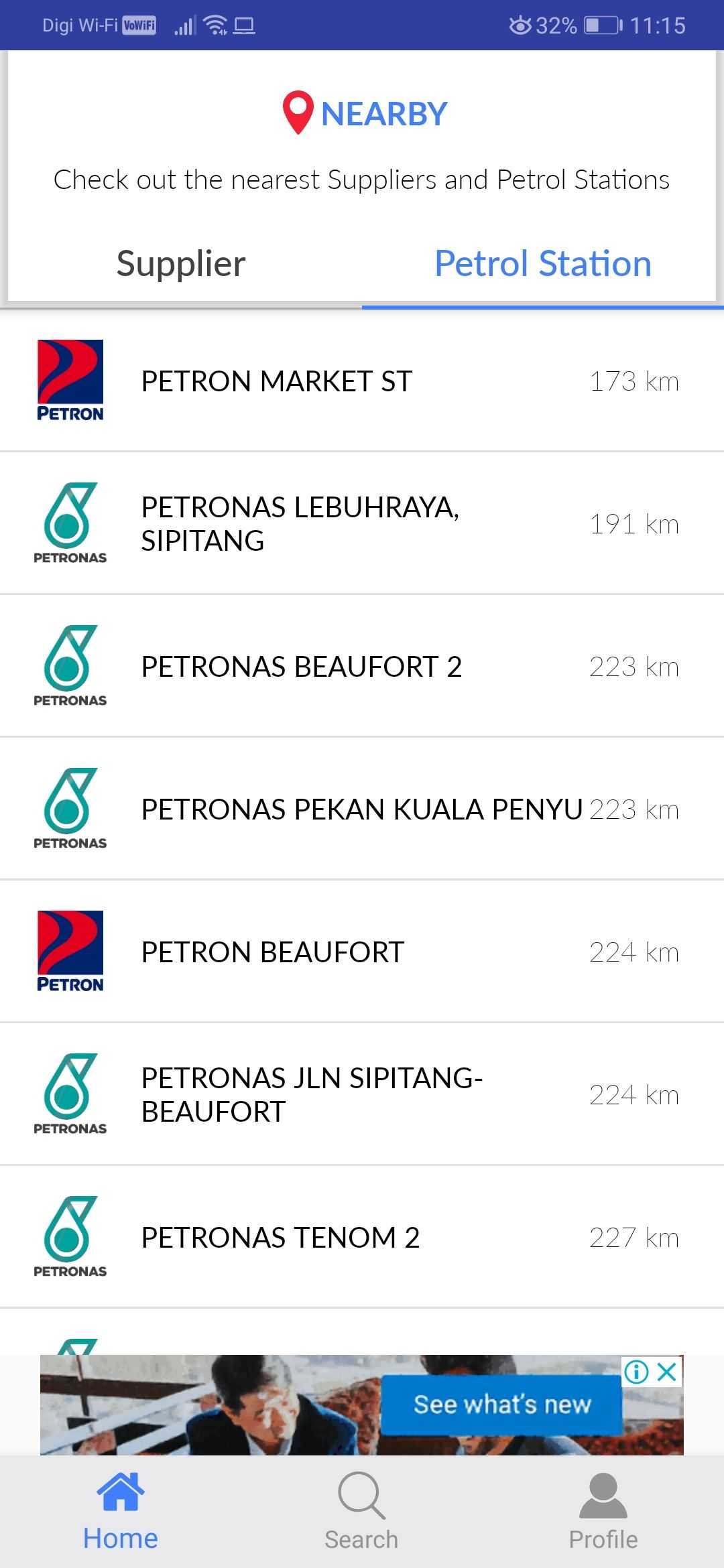Select the Petrol Station tab

tap(542, 263)
